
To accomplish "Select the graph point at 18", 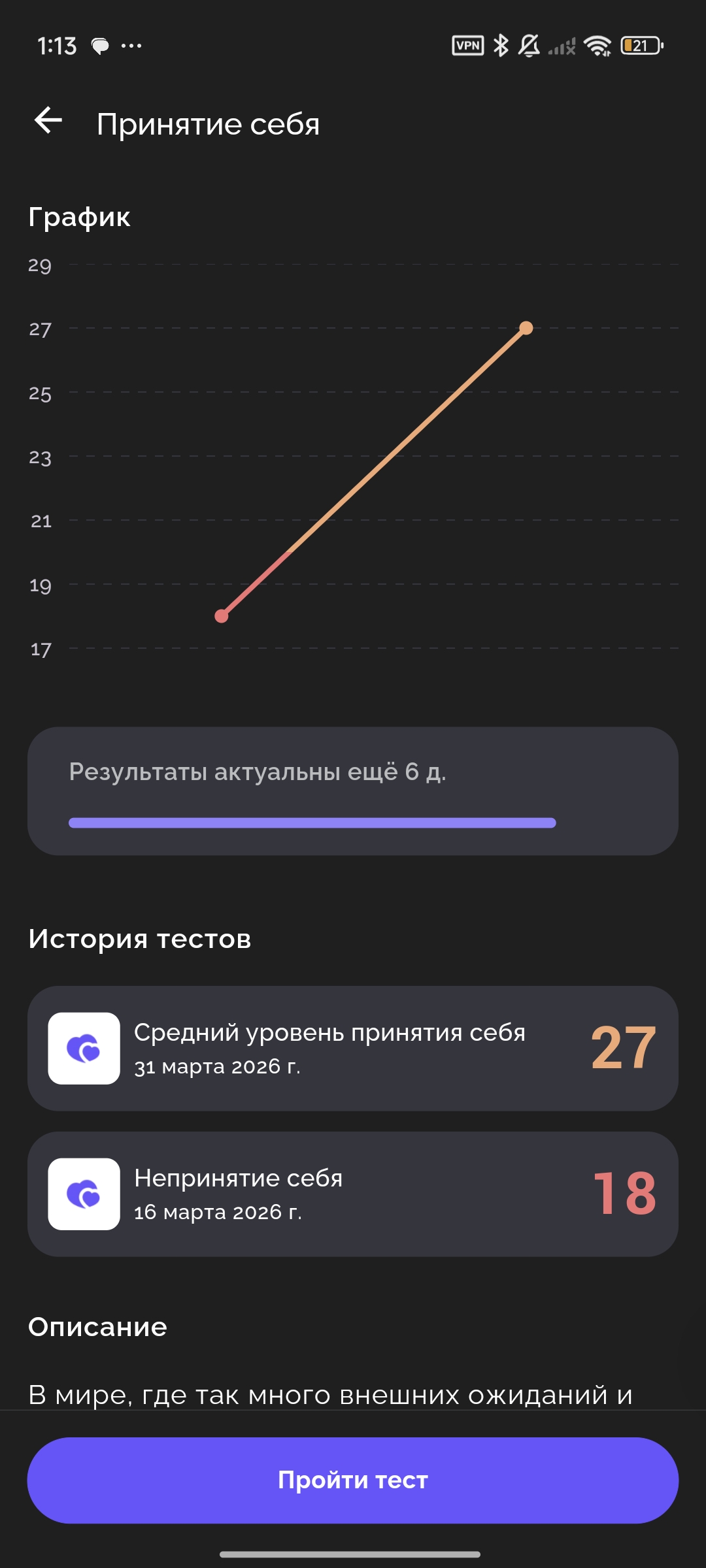I will 222,616.
